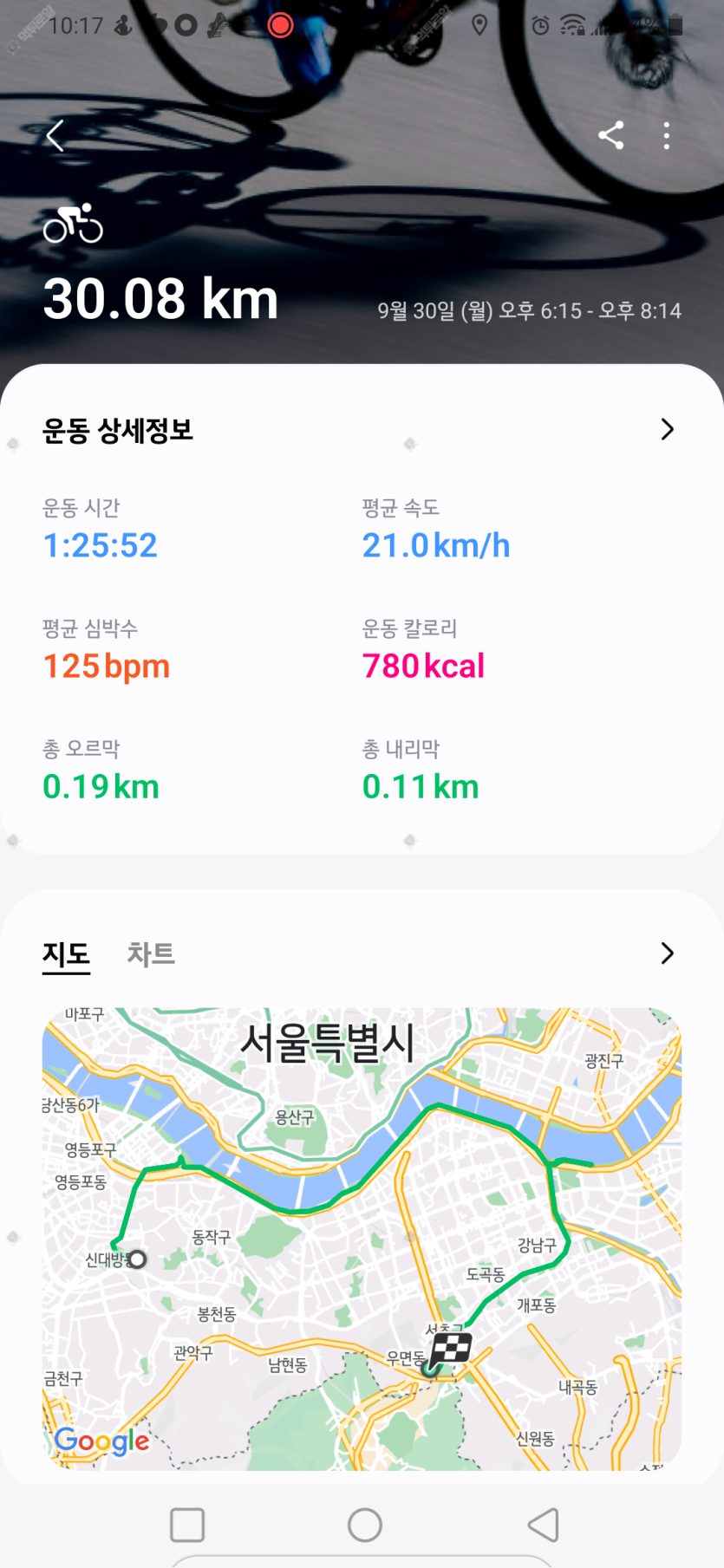Share this cycling workout
Viewport: 724px width, 1568px height.
point(611,135)
